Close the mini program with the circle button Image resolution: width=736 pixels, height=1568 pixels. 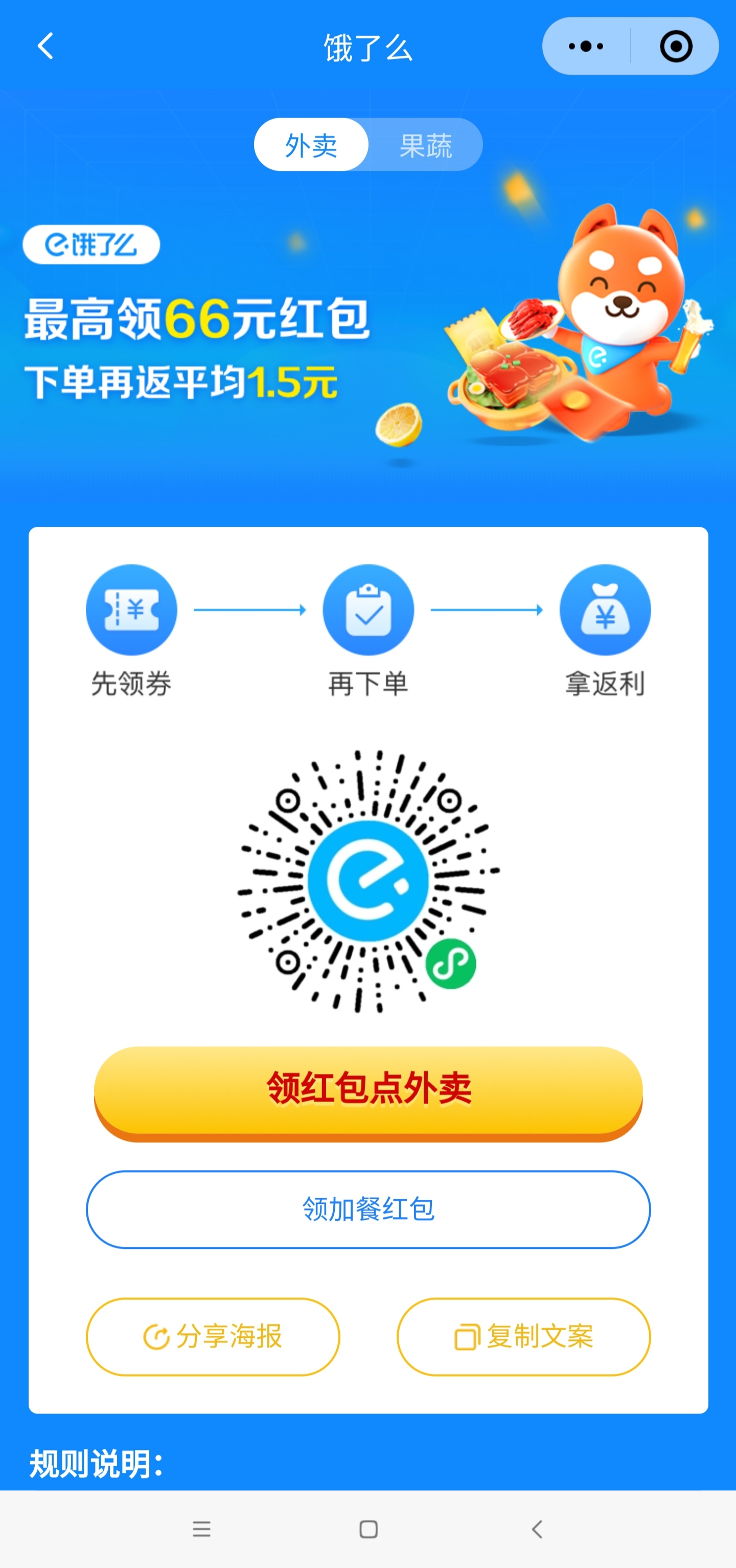pos(676,46)
